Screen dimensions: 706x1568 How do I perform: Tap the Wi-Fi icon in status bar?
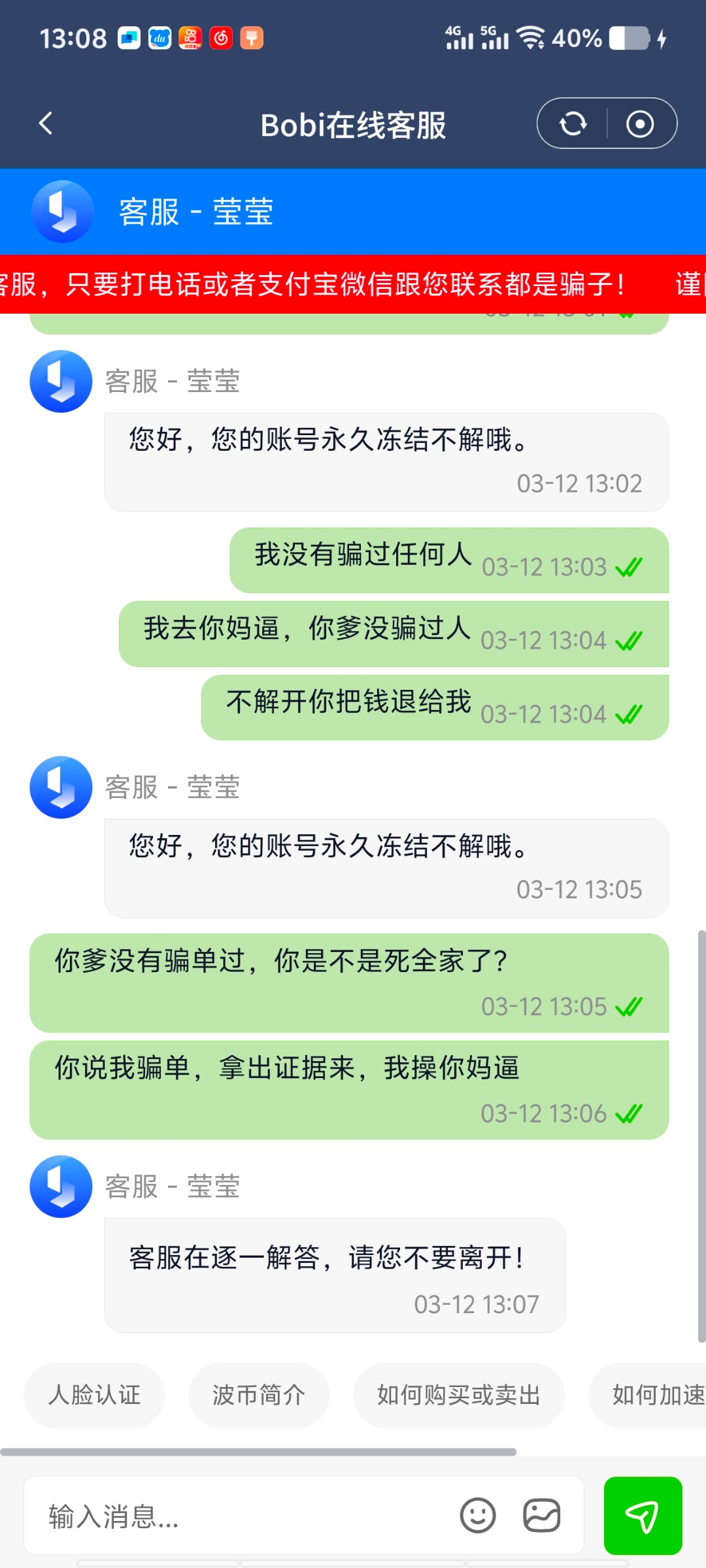pos(531,38)
